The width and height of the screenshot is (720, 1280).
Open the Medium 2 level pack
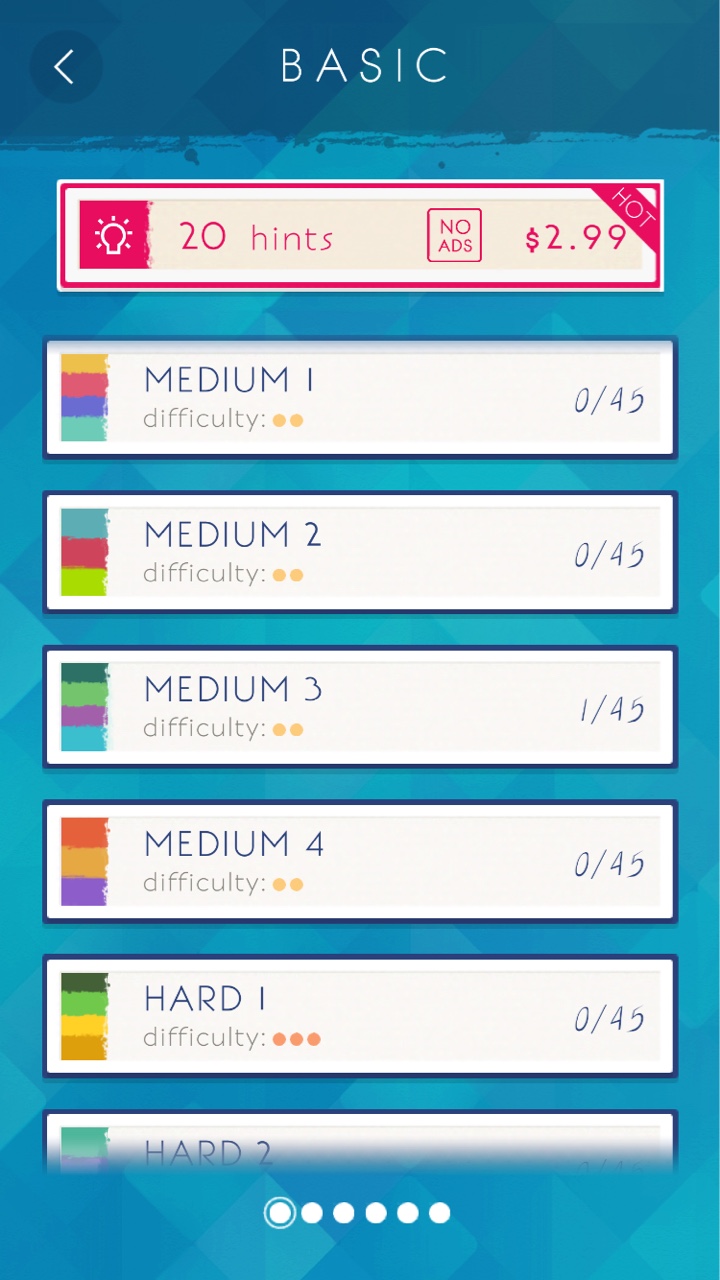pos(360,552)
